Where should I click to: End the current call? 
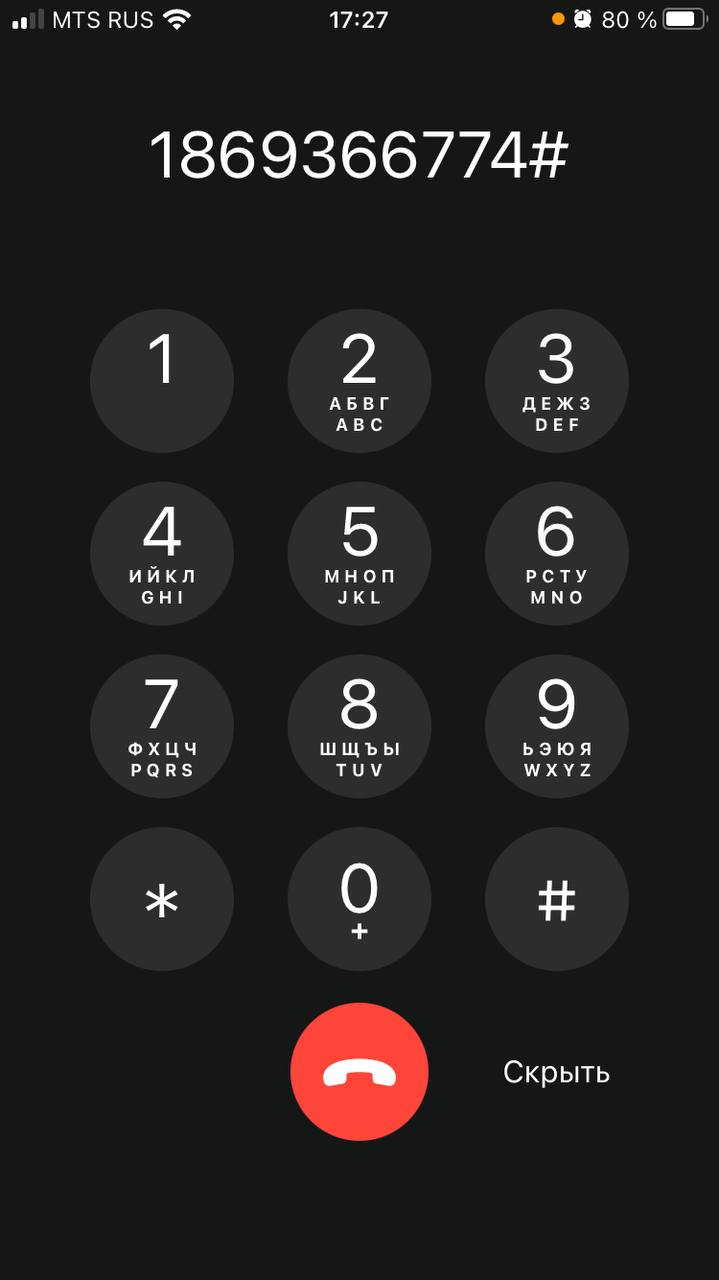359,1072
